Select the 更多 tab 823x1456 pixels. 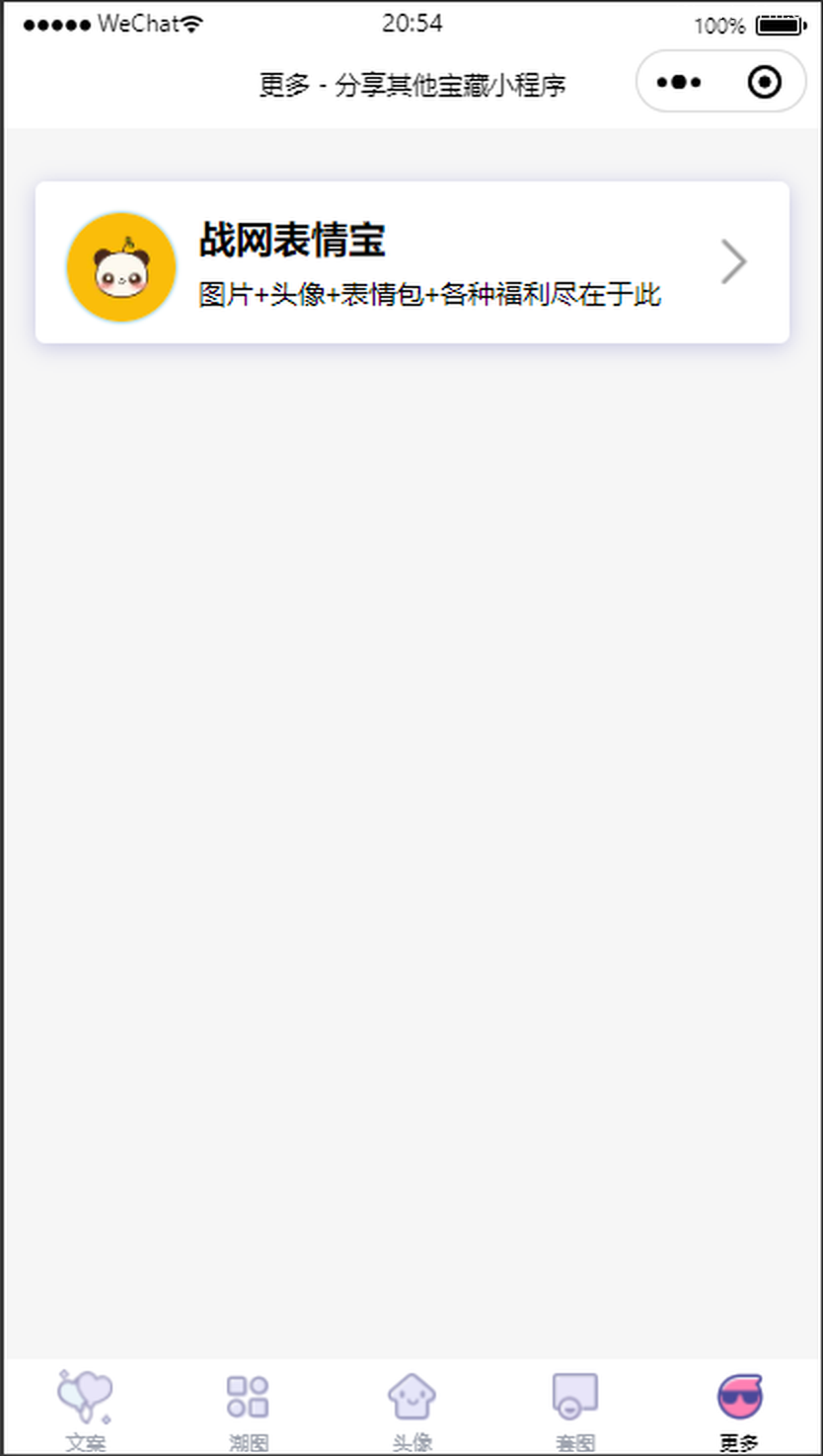coord(739,1409)
